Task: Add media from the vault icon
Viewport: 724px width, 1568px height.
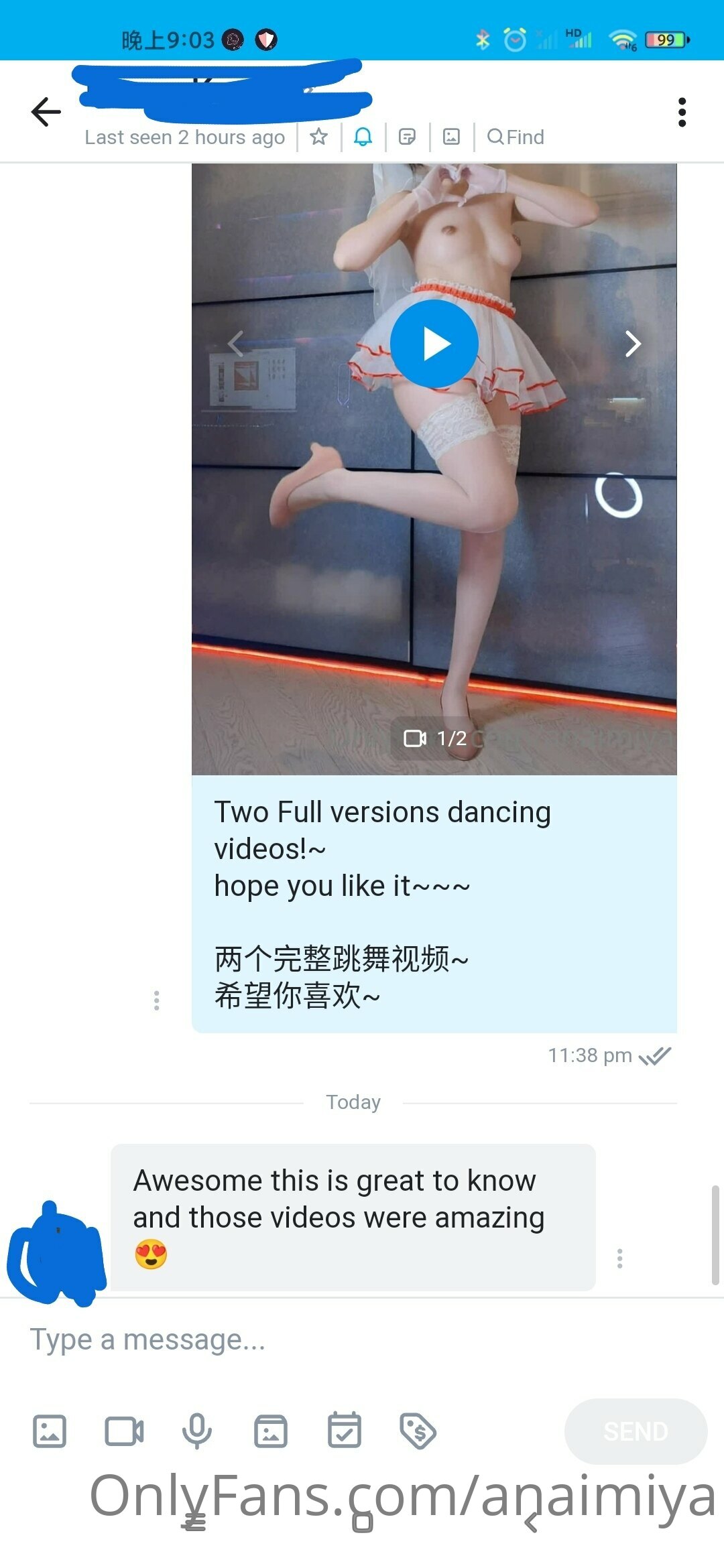Action: [271, 1431]
